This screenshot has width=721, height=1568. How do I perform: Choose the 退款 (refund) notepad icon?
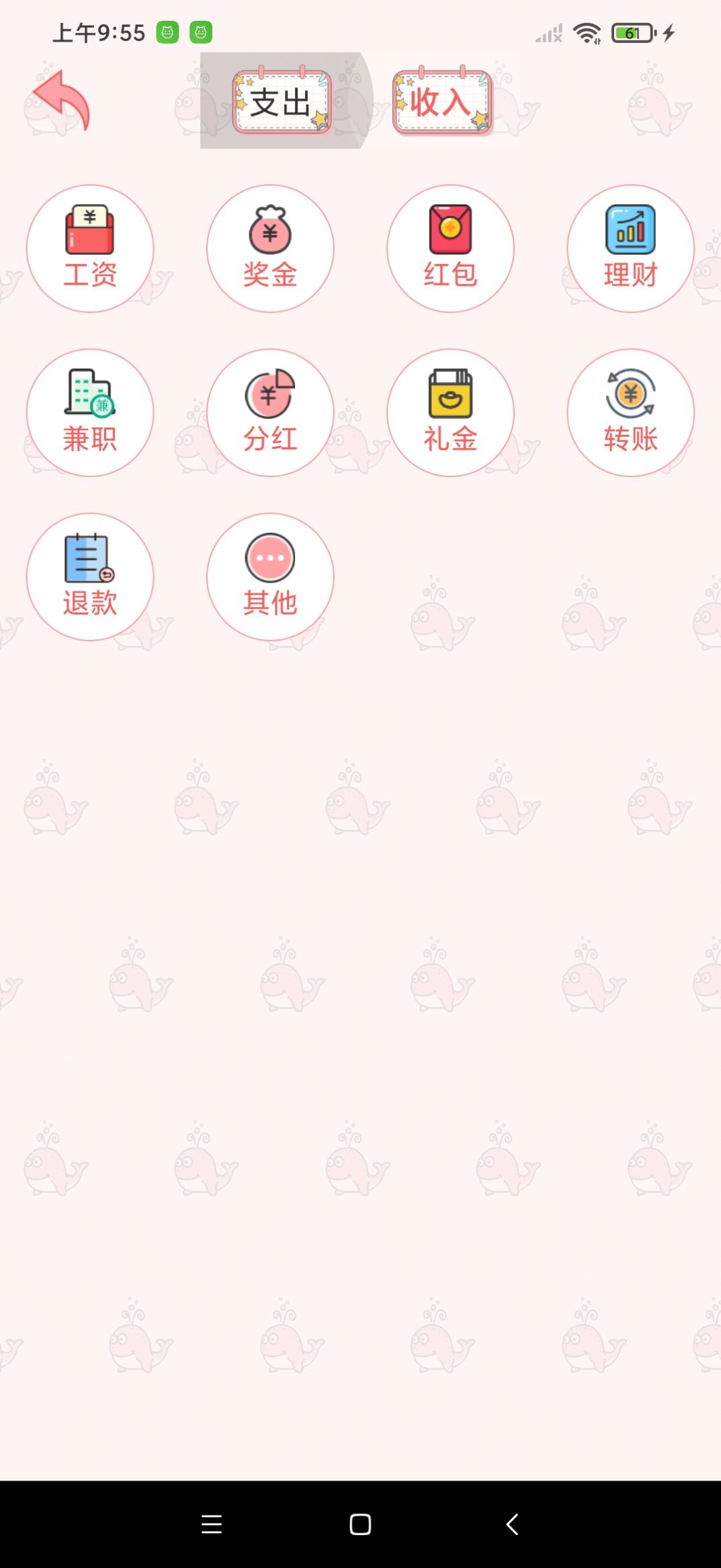90,577
